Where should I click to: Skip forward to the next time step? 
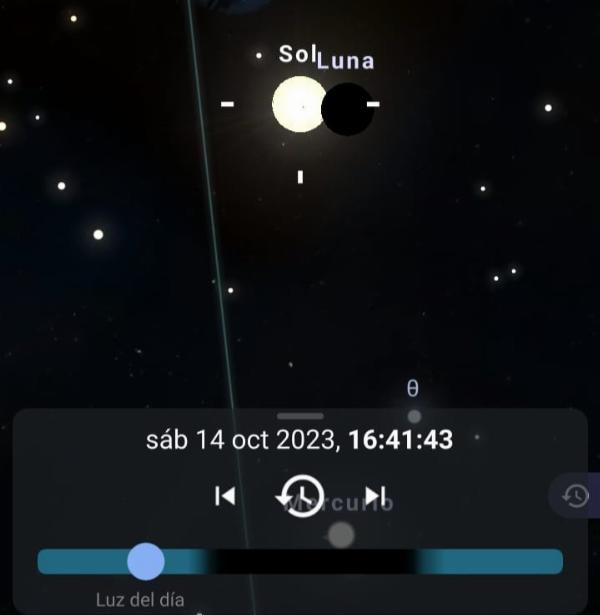pos(376,496)
